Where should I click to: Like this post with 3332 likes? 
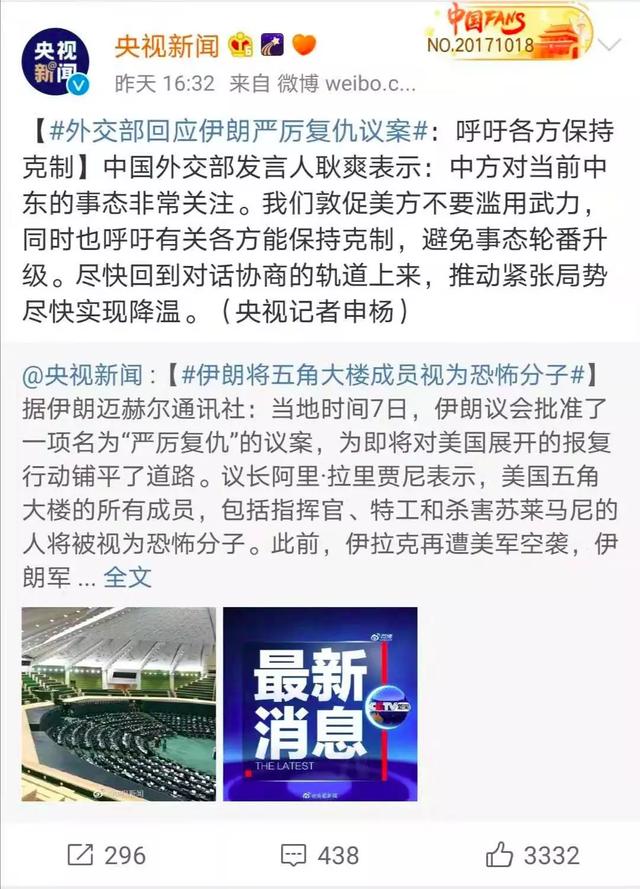pyautogui.click(x=532, y=855)
